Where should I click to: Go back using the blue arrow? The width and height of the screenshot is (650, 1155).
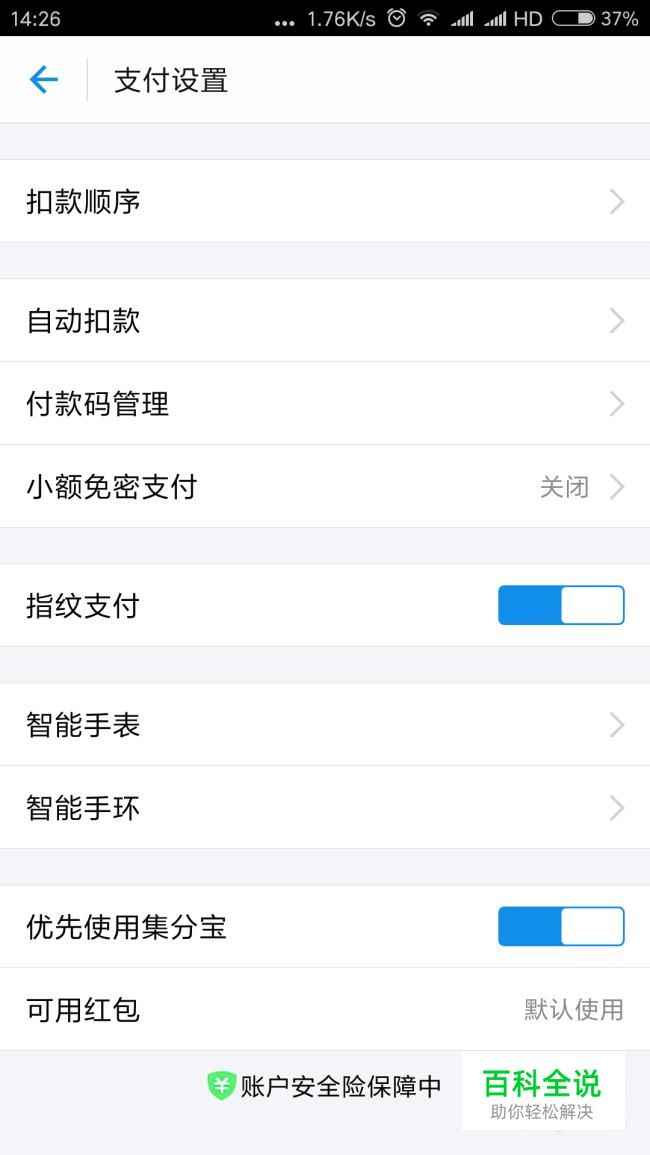43,79
